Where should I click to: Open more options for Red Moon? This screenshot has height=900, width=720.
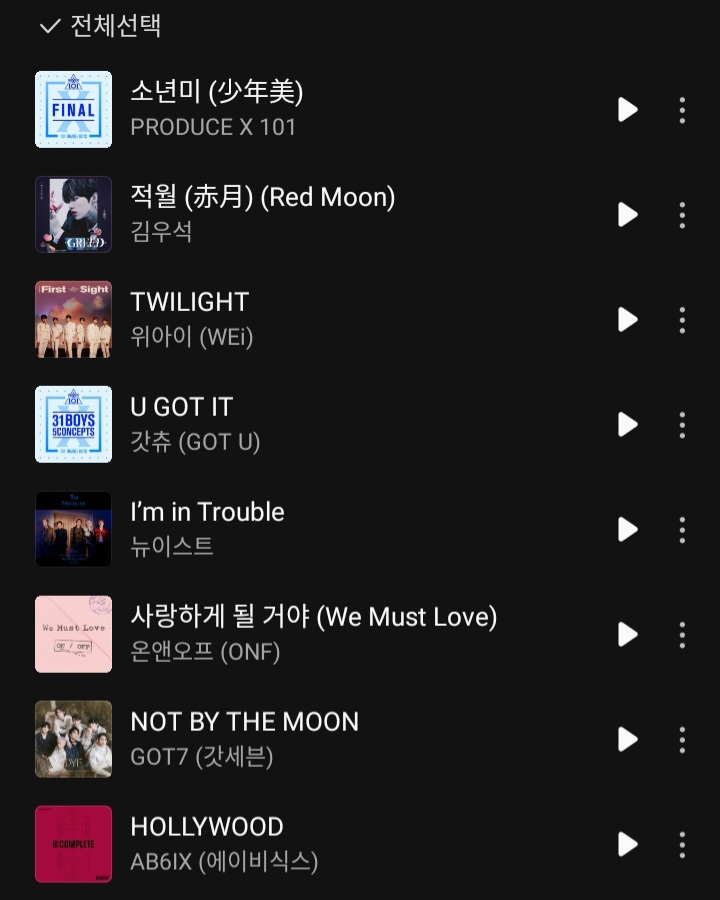682,215
